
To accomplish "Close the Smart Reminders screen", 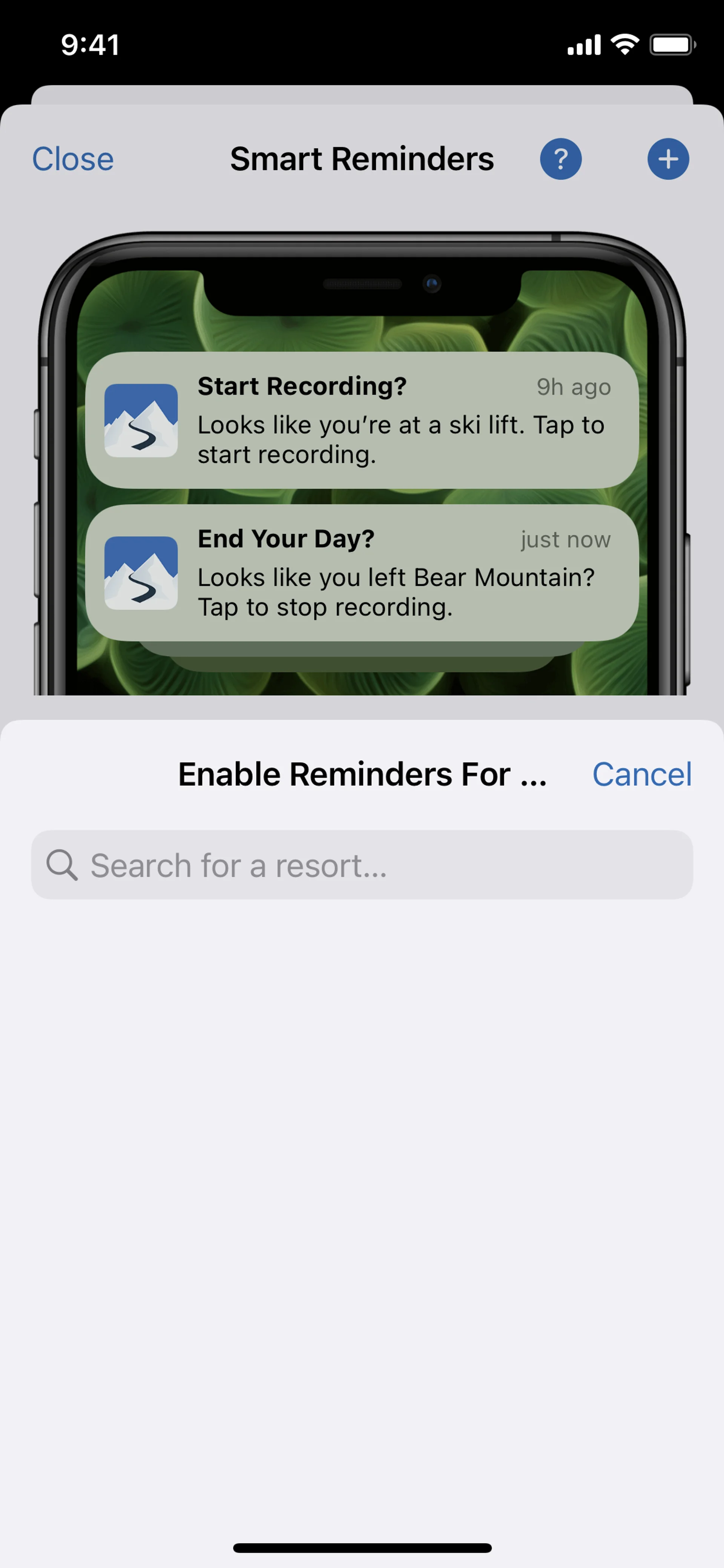I will pos(72,160).
